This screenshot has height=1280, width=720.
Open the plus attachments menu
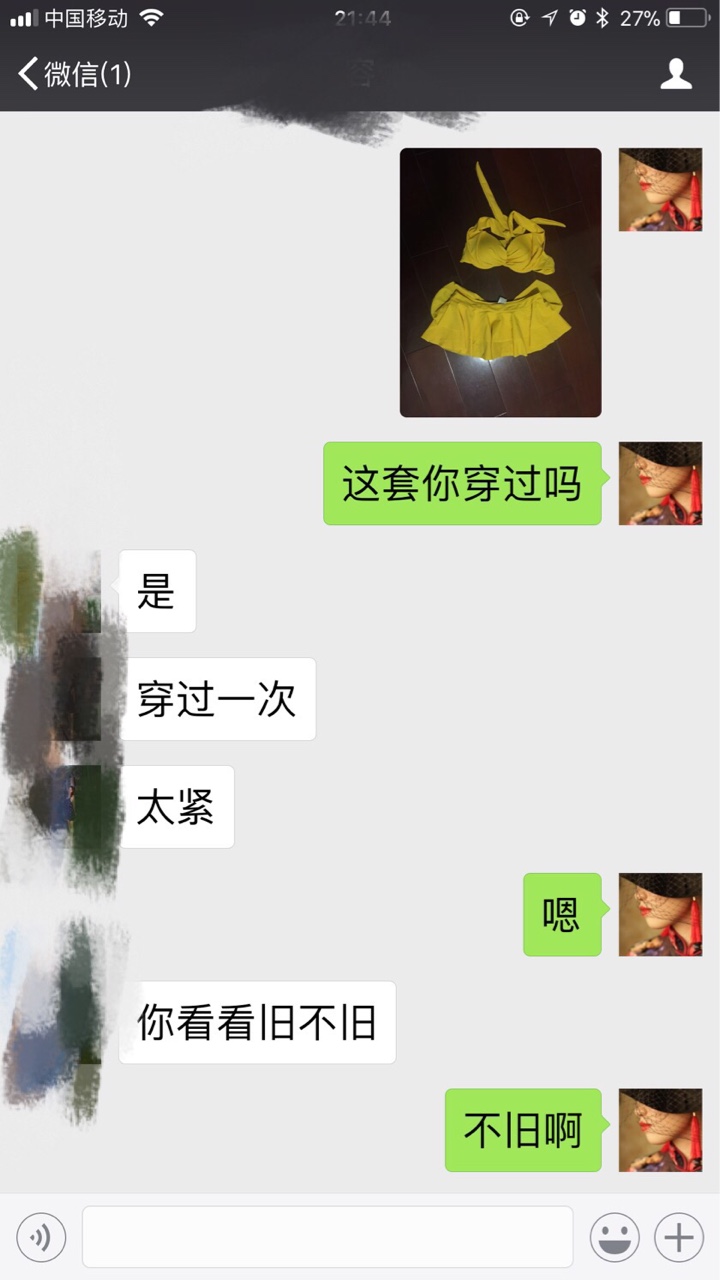coord(679,1238)
